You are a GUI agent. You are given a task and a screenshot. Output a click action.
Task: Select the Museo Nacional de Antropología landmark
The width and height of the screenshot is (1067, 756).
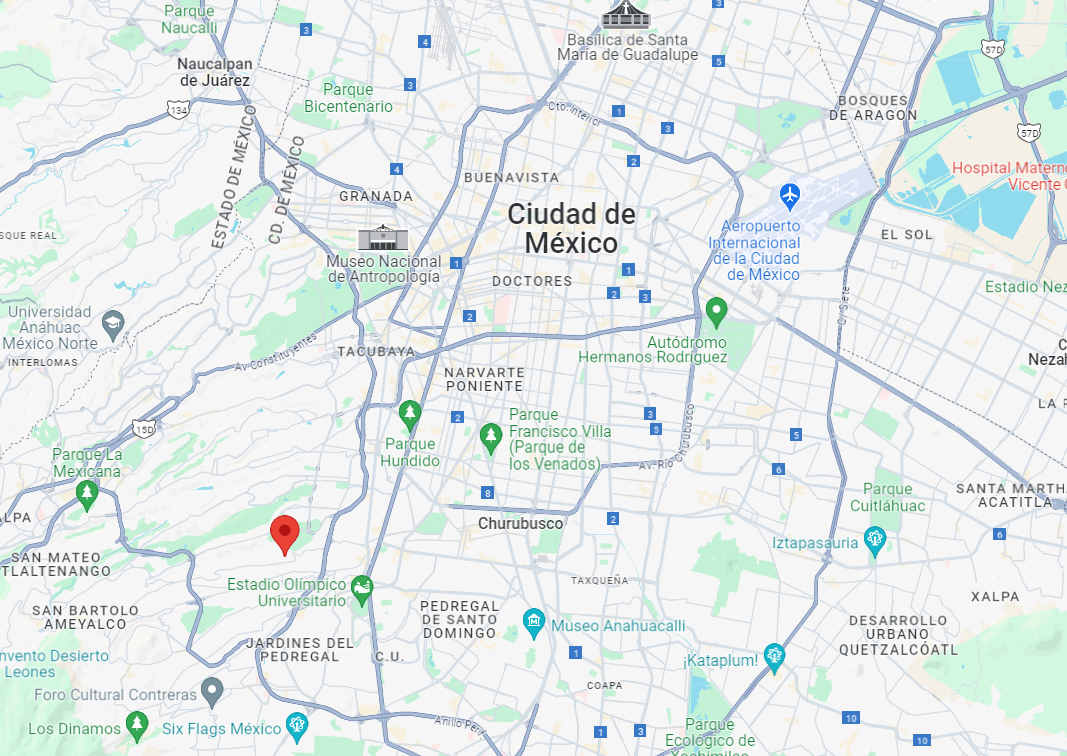pyautogui.click(x=383, y=238)
